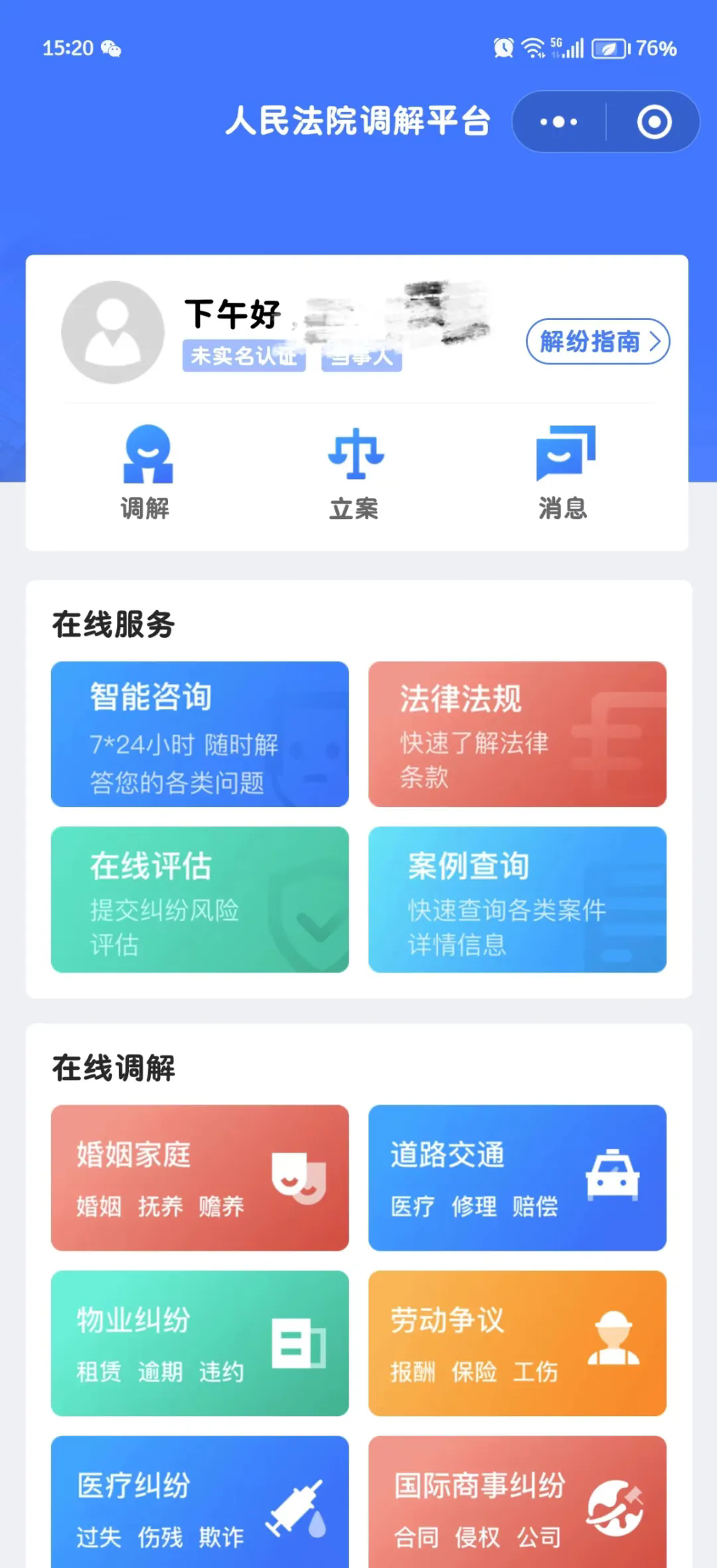Select 道路交通 mediation category
Image resolution: width=717 pixels, height=1568 pixels.
point(517,1178)
